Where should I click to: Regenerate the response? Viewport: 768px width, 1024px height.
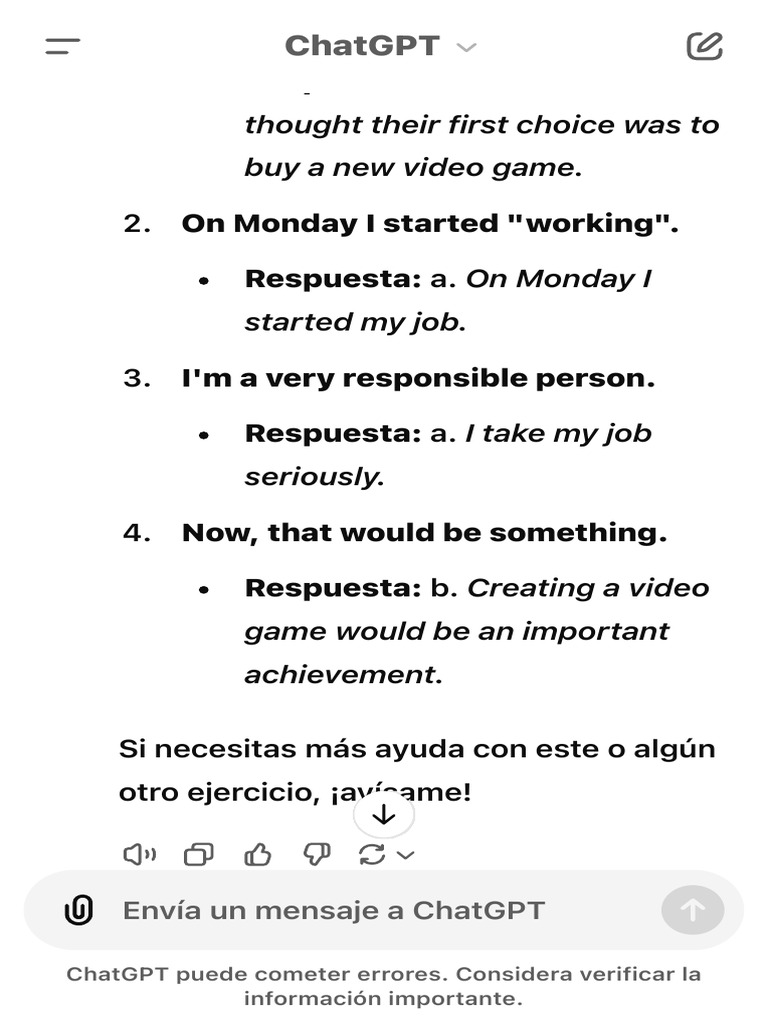(373, 854)
